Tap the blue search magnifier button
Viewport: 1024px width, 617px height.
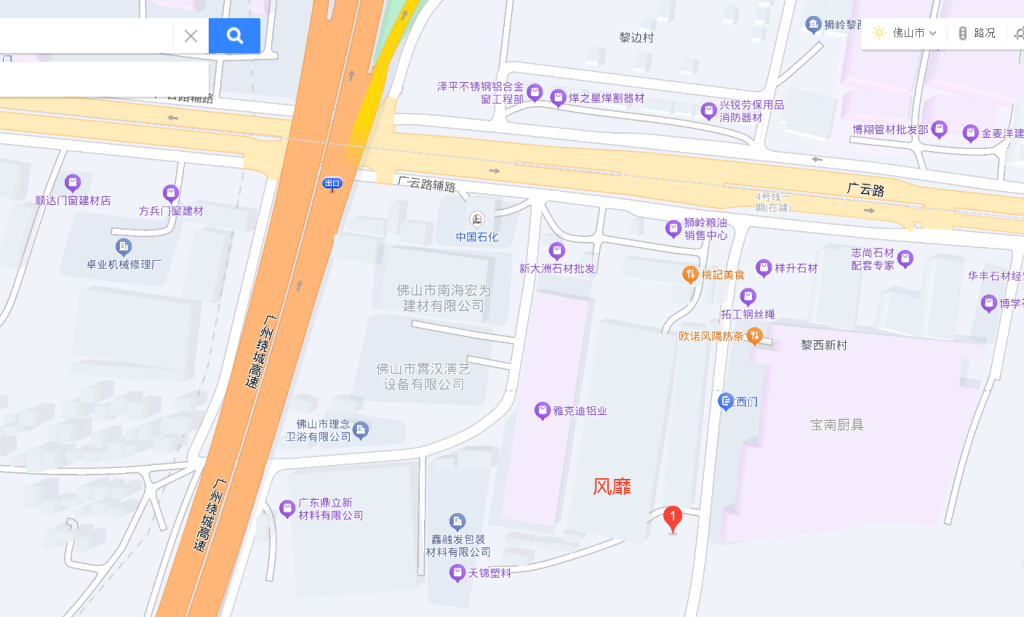click(235, 36)
